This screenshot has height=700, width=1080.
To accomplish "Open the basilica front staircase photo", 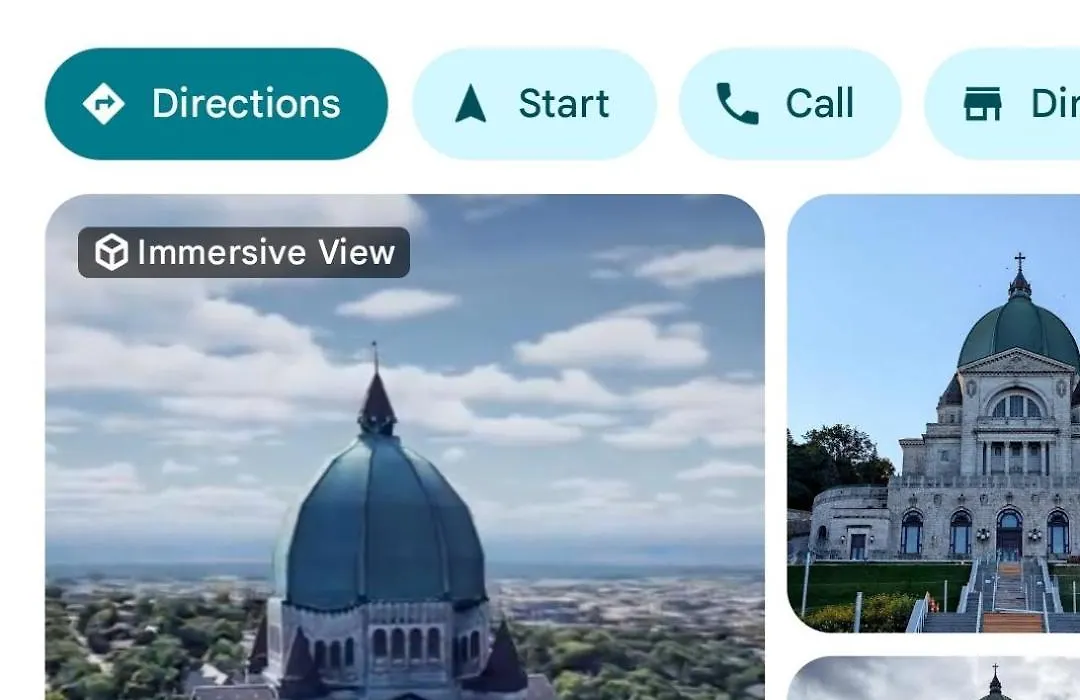I will point(934,414).
